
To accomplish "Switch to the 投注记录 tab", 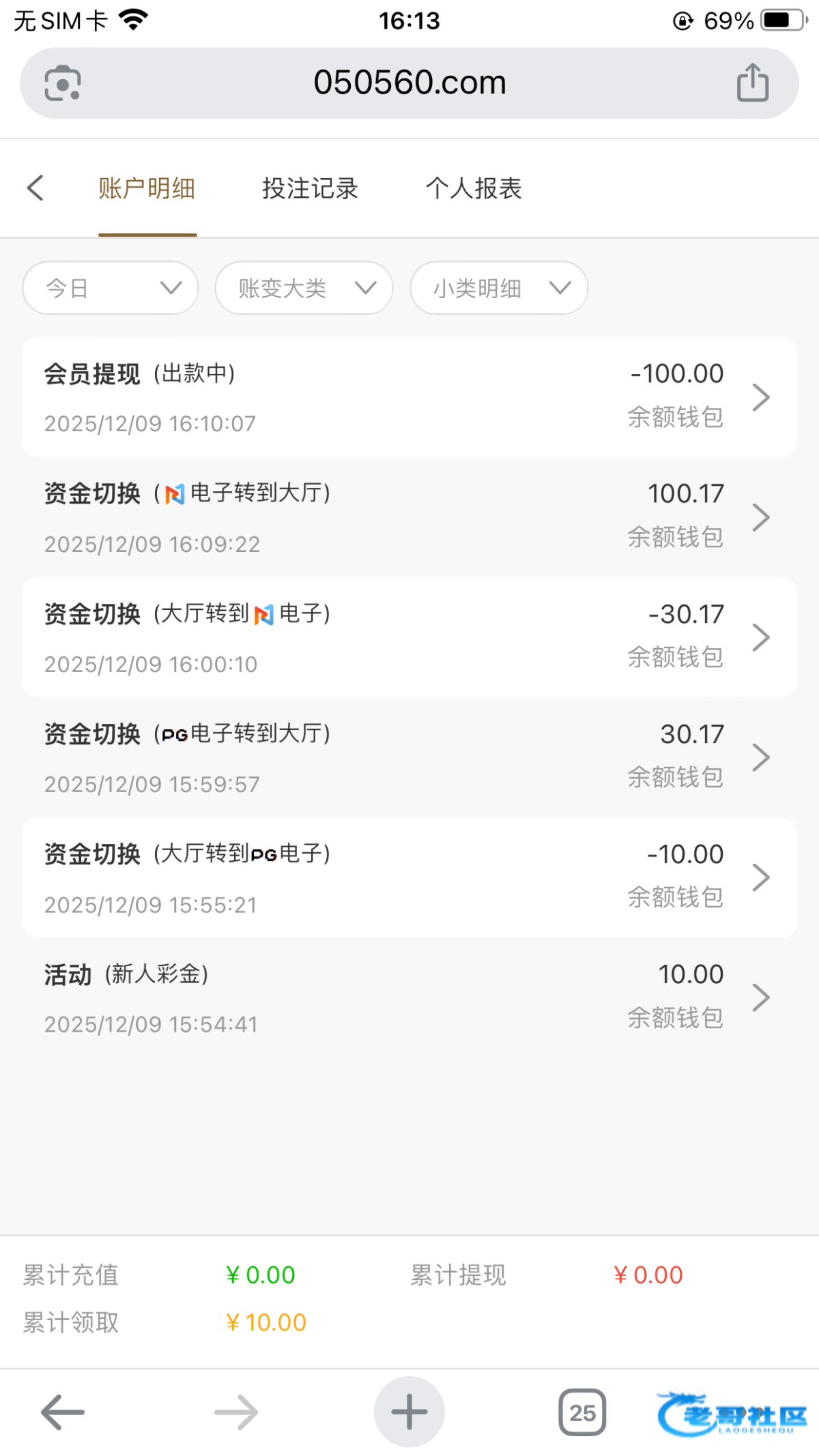I will pos(311,188).
